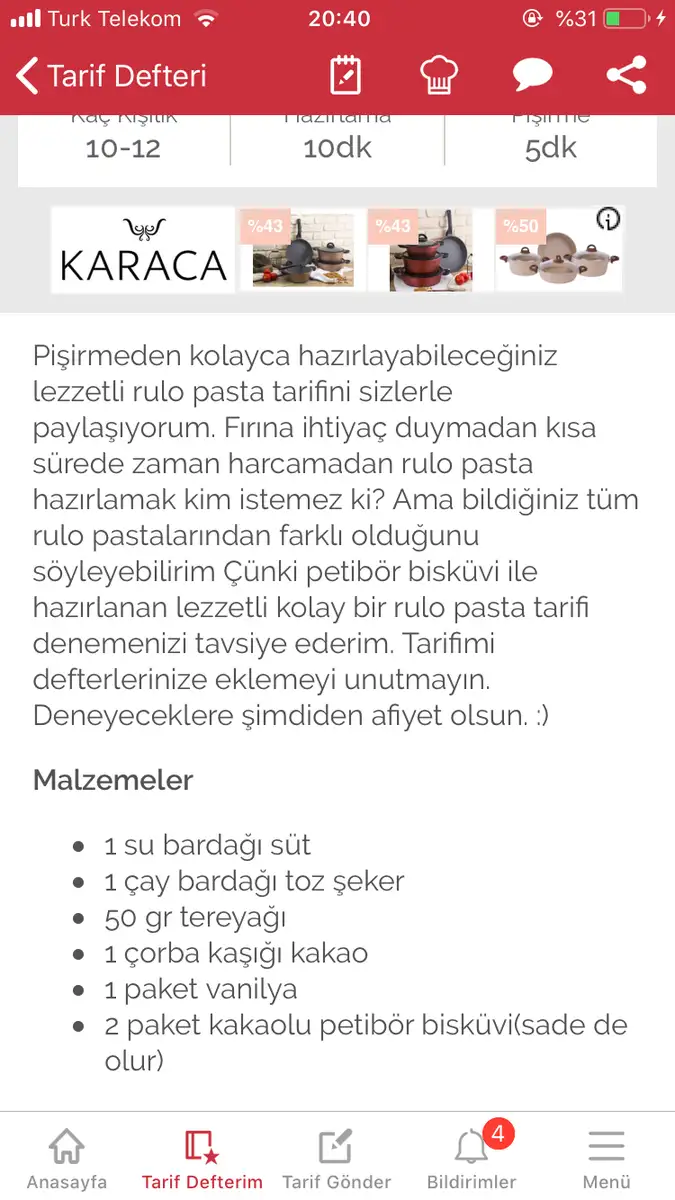Switch to the Anasayfa tab

67,1158
